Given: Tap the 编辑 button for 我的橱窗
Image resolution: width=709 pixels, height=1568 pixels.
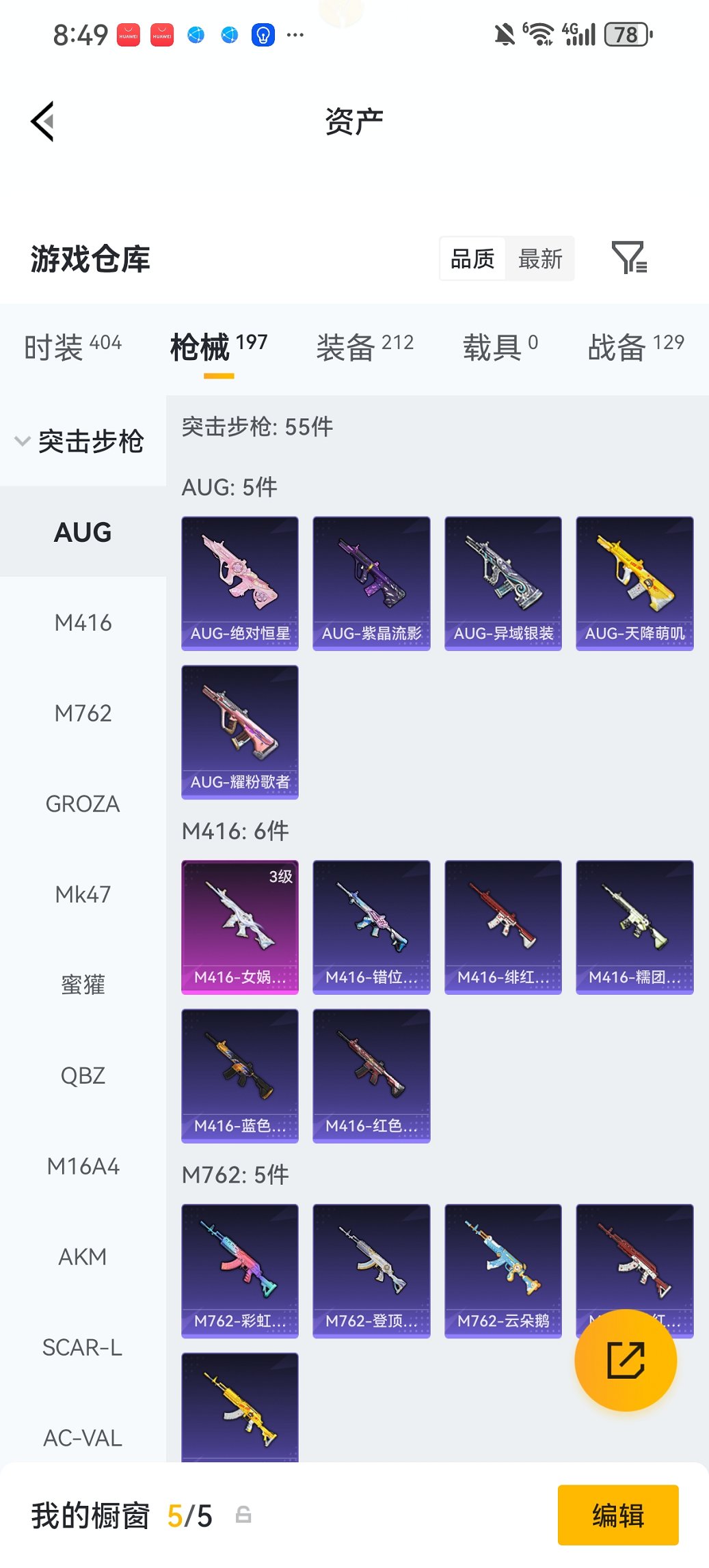Looking at the screenshot, I should tap(618, 1515).
